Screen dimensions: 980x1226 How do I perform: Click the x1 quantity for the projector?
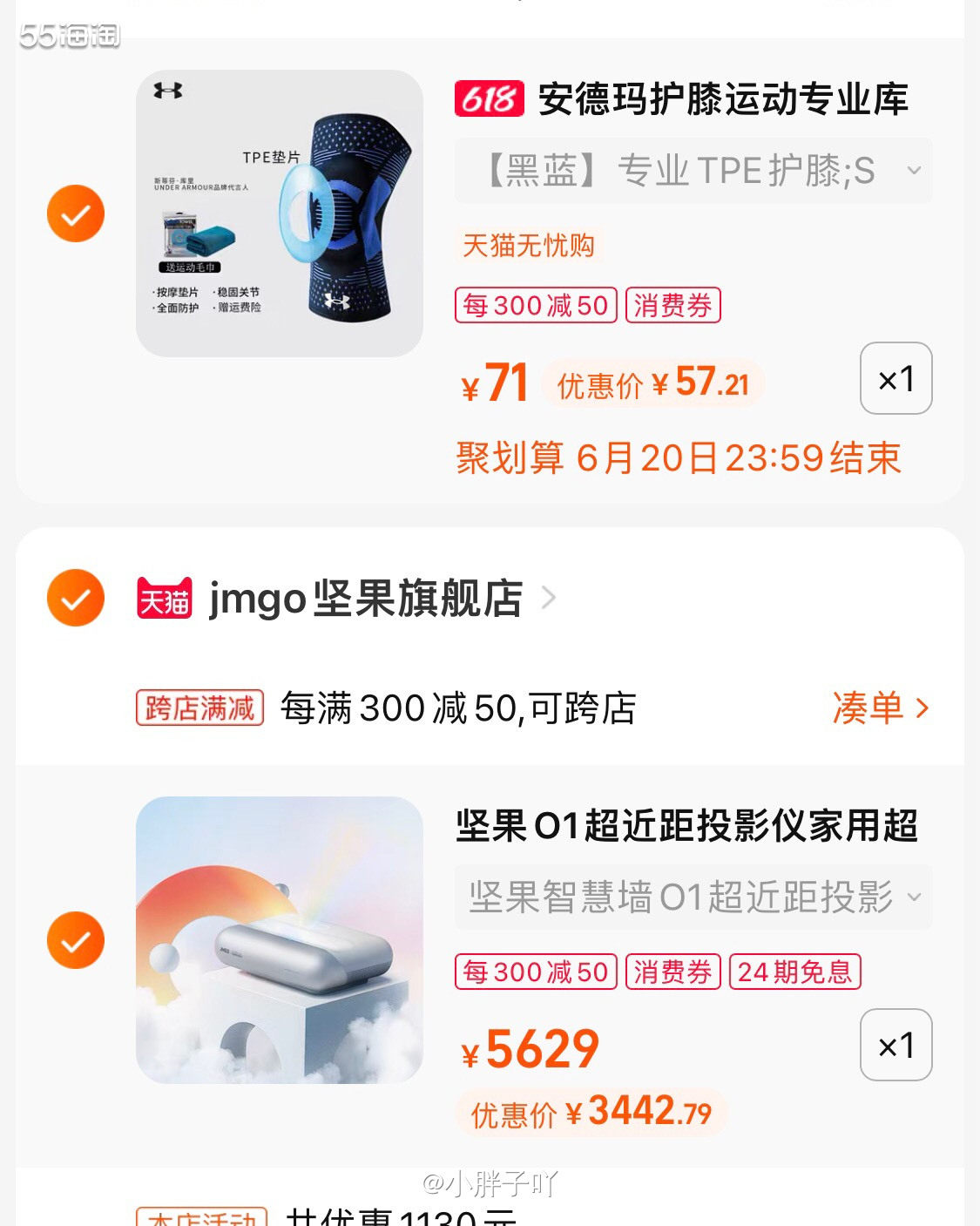pyautogui.click(x=896, y=1045)
